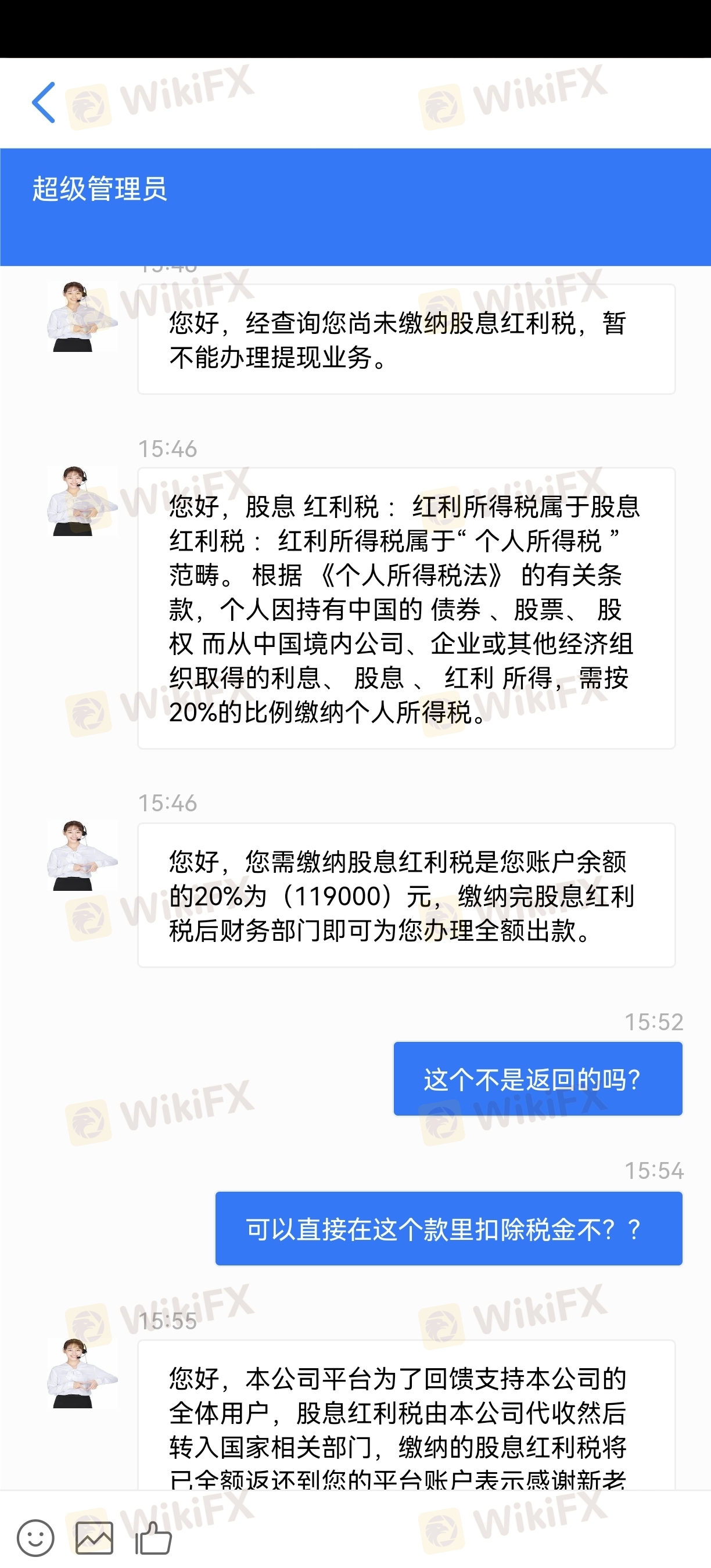Attach a picture to the chat

tap(94, 1538)
